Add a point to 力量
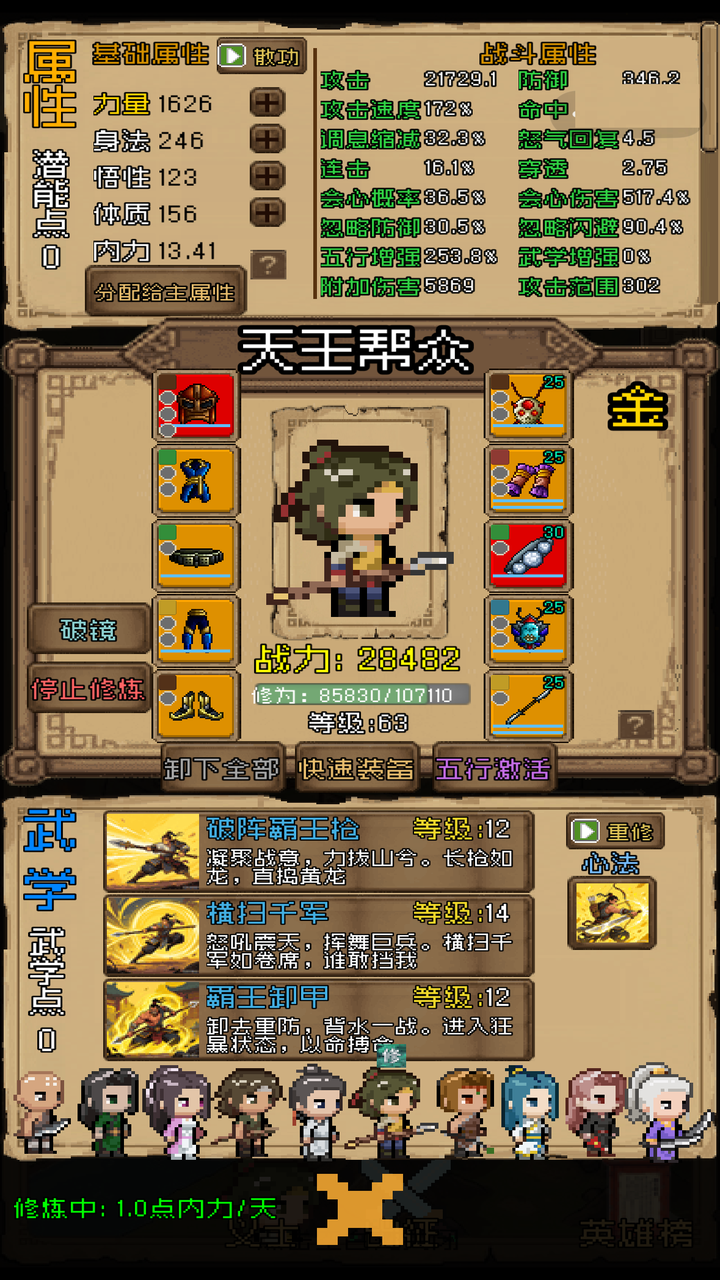Screen dimensions: 720x1280 (267, 103)
